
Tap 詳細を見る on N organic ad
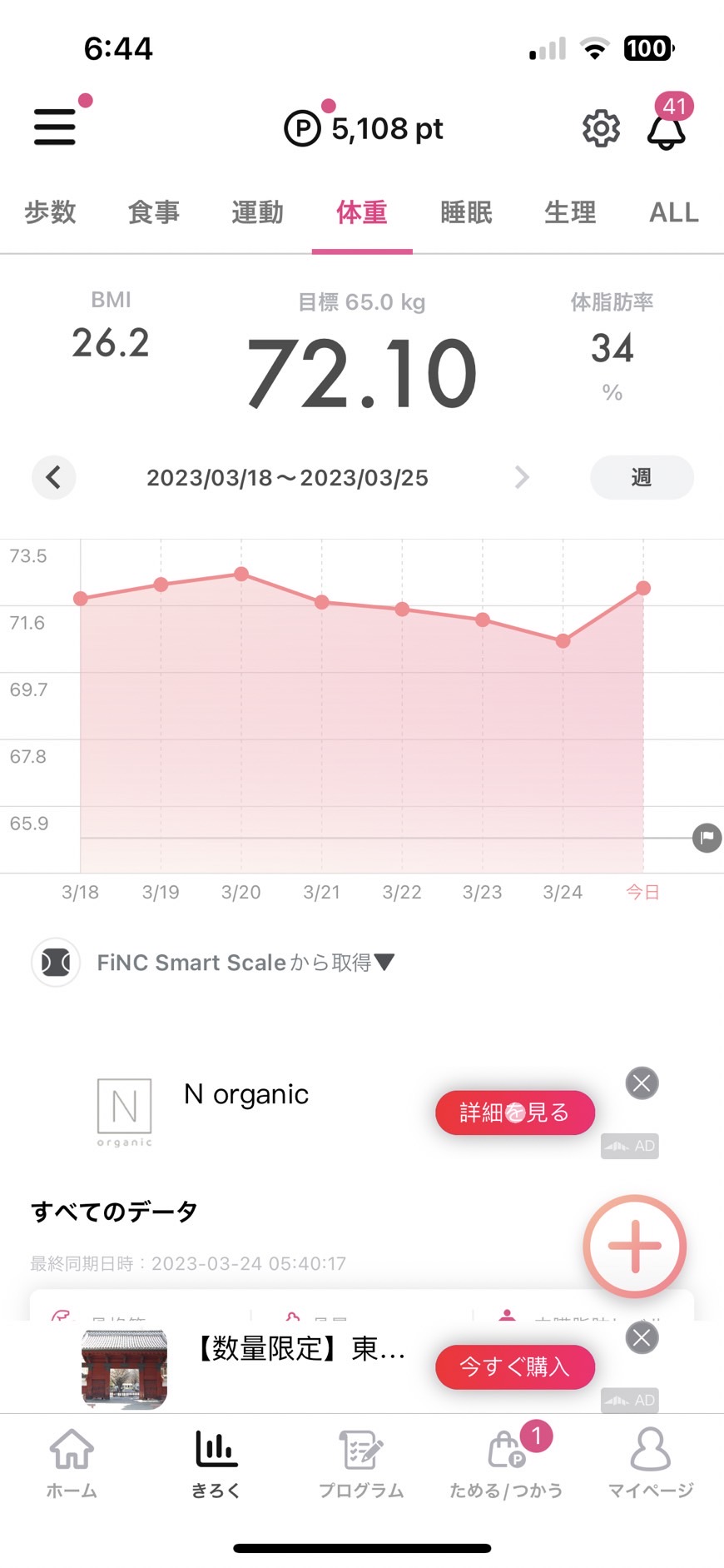515,1113
